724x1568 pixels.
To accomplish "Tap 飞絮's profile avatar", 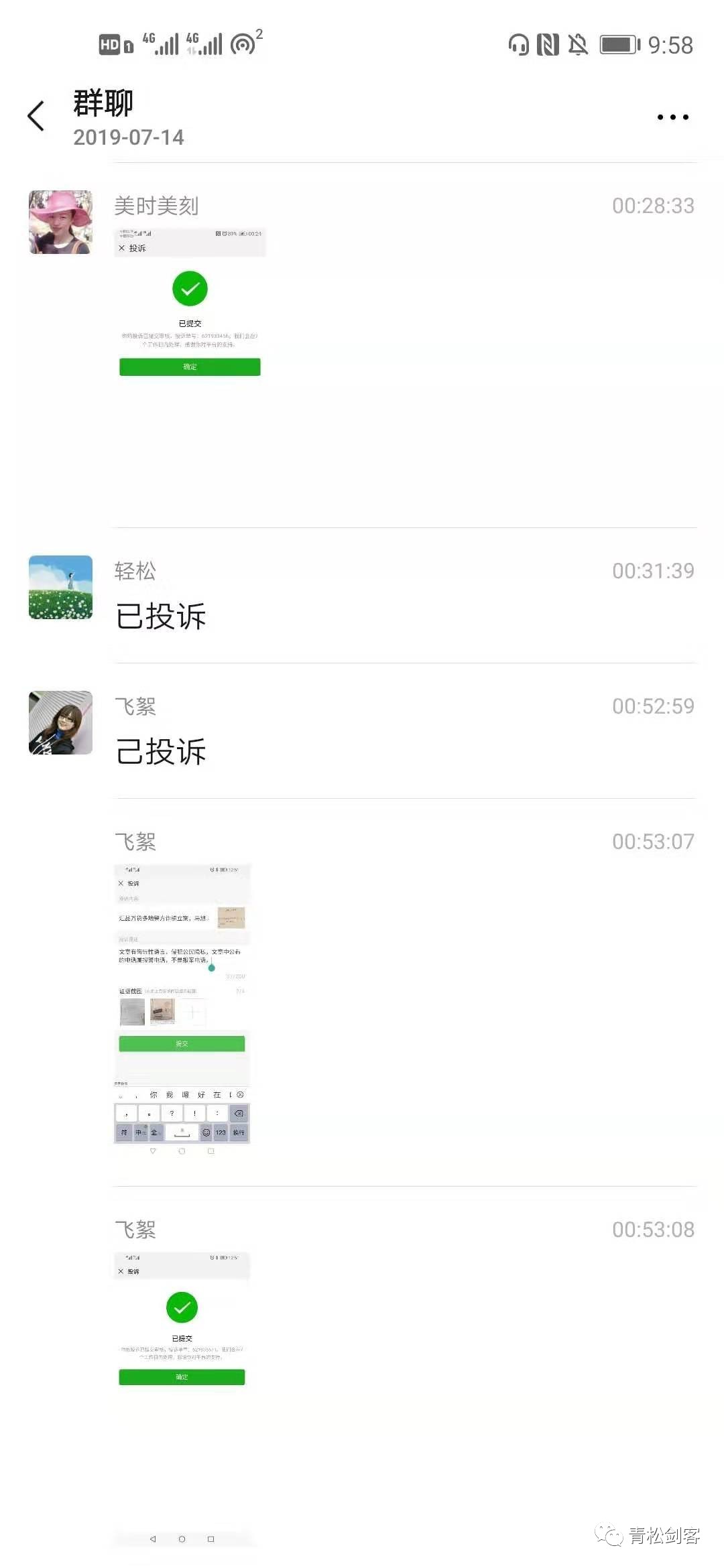I will [60, 722].
